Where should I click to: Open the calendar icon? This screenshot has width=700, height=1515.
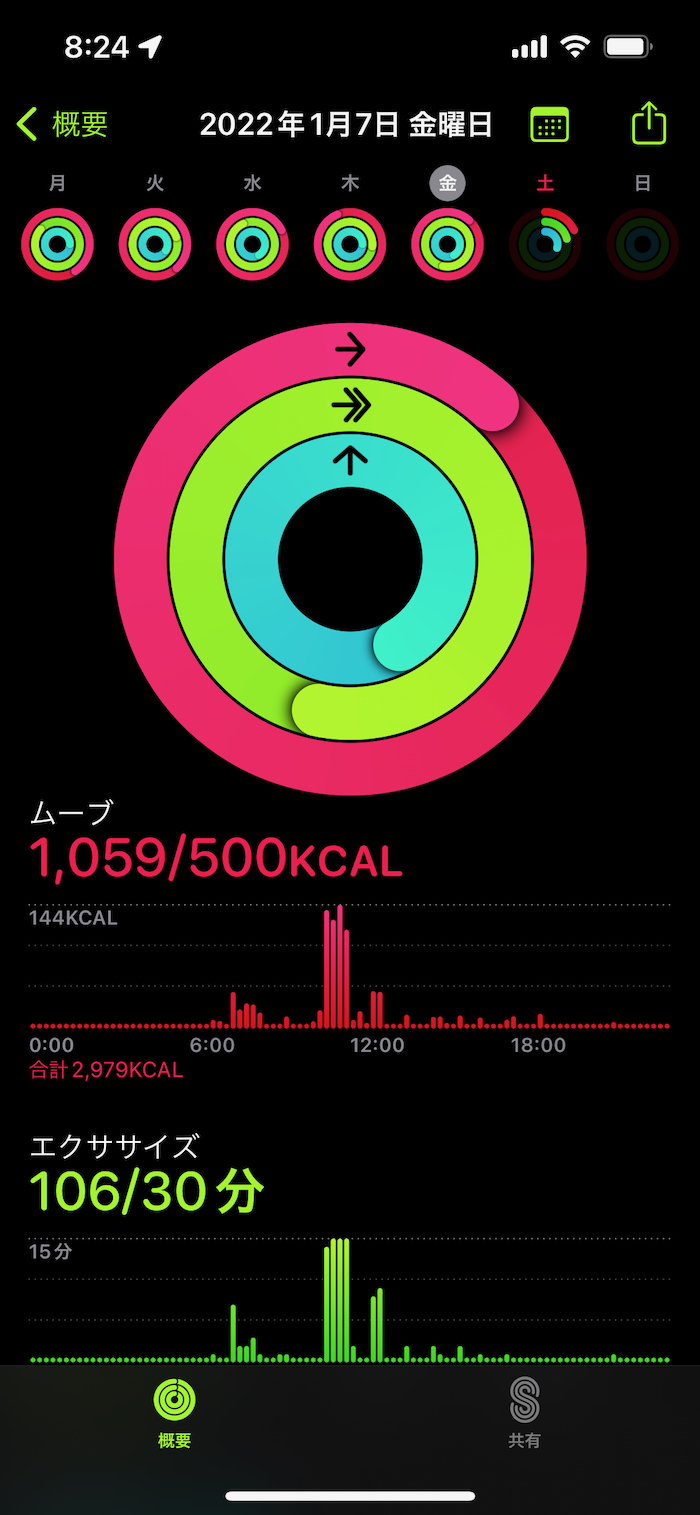point(549,125)
